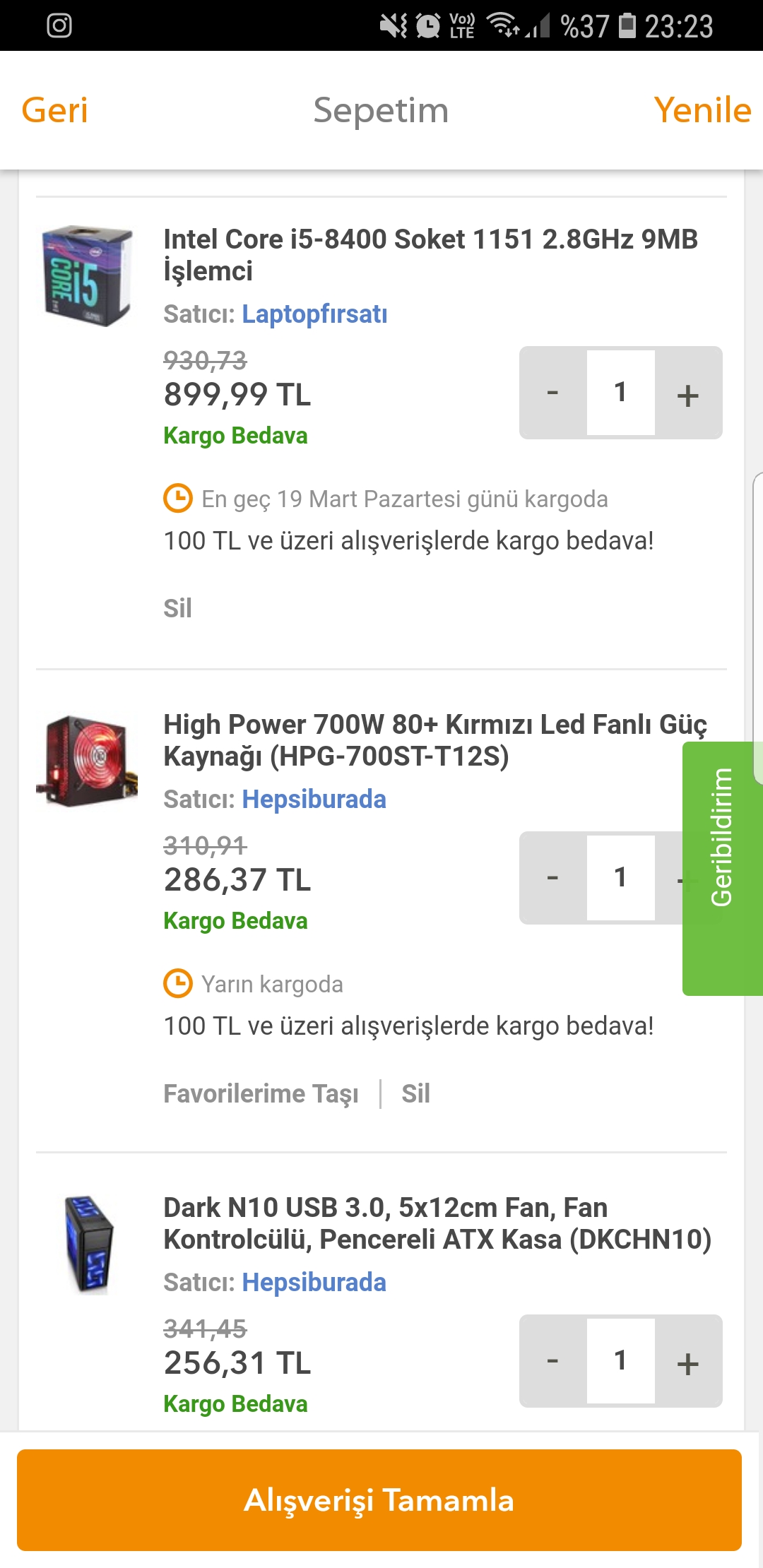Remove Intel Core i5-8400 with Sil
The image size is (763, 1568).
[x=177, y=608]
